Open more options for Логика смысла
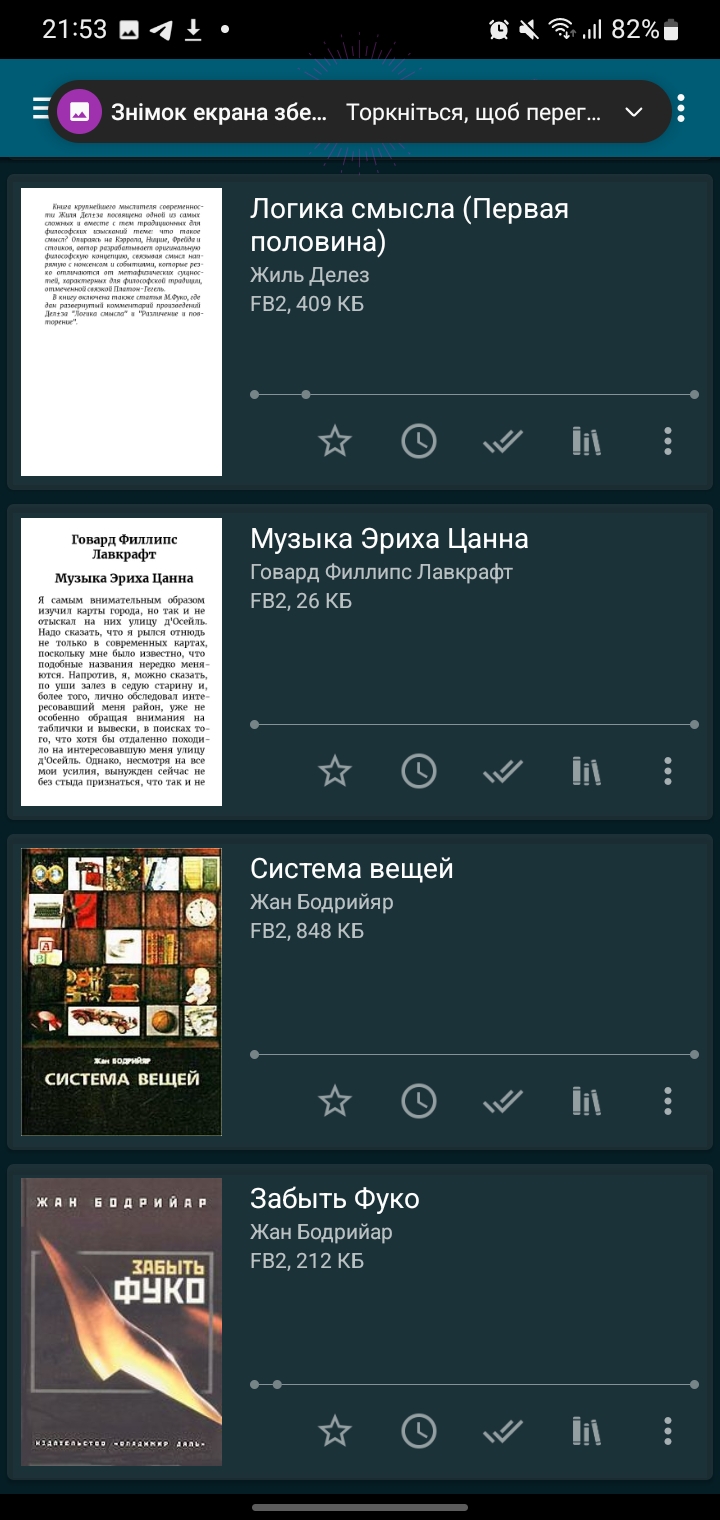720x1520 pixels. coord(668,441)
